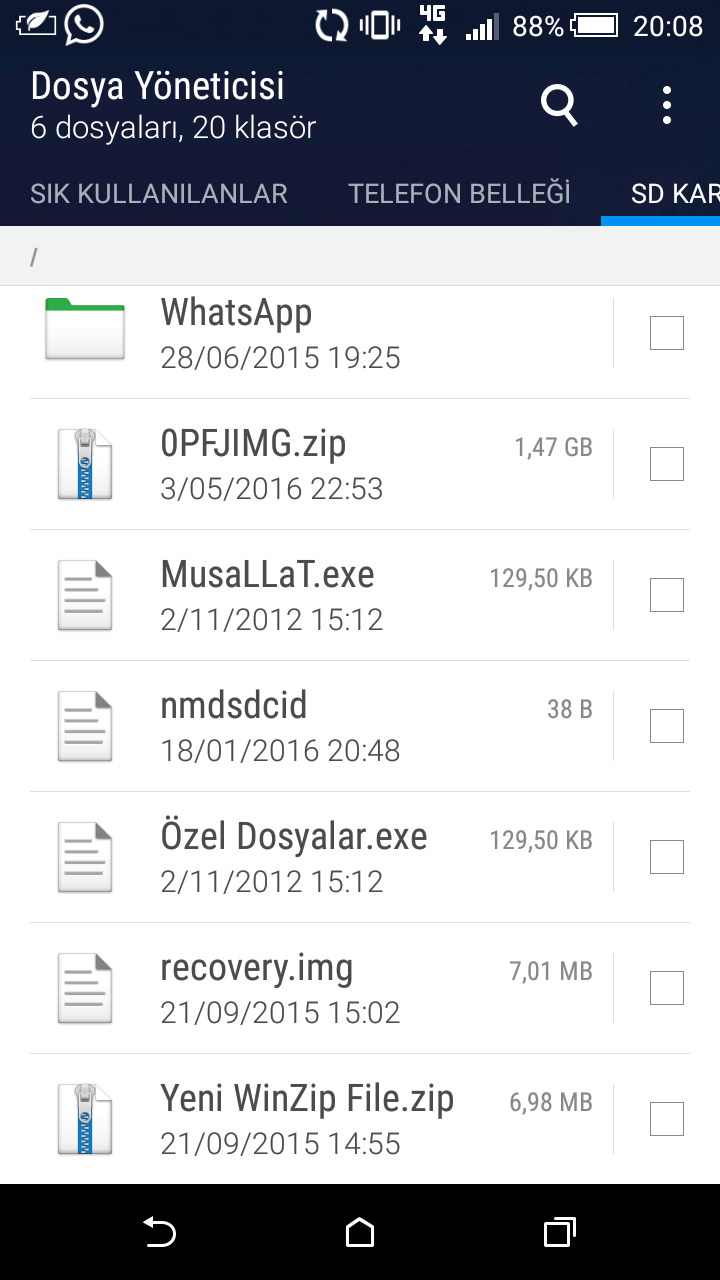This screenshot has width=720, height=1280.
Task: Open the recovery.img file
Action: [x=320, y=988]
